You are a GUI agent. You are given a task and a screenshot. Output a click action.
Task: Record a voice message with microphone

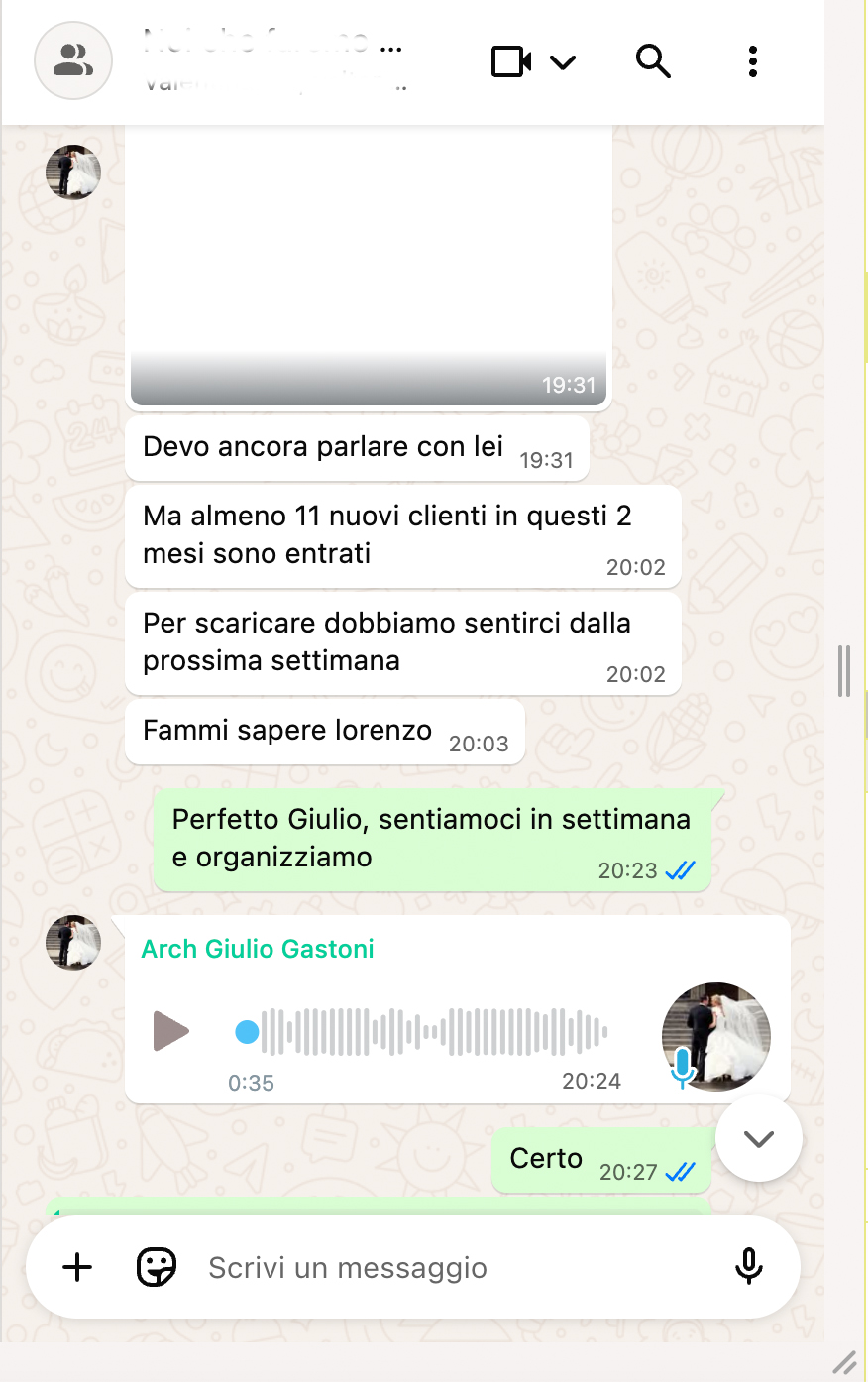click(x=749, y=1267)
